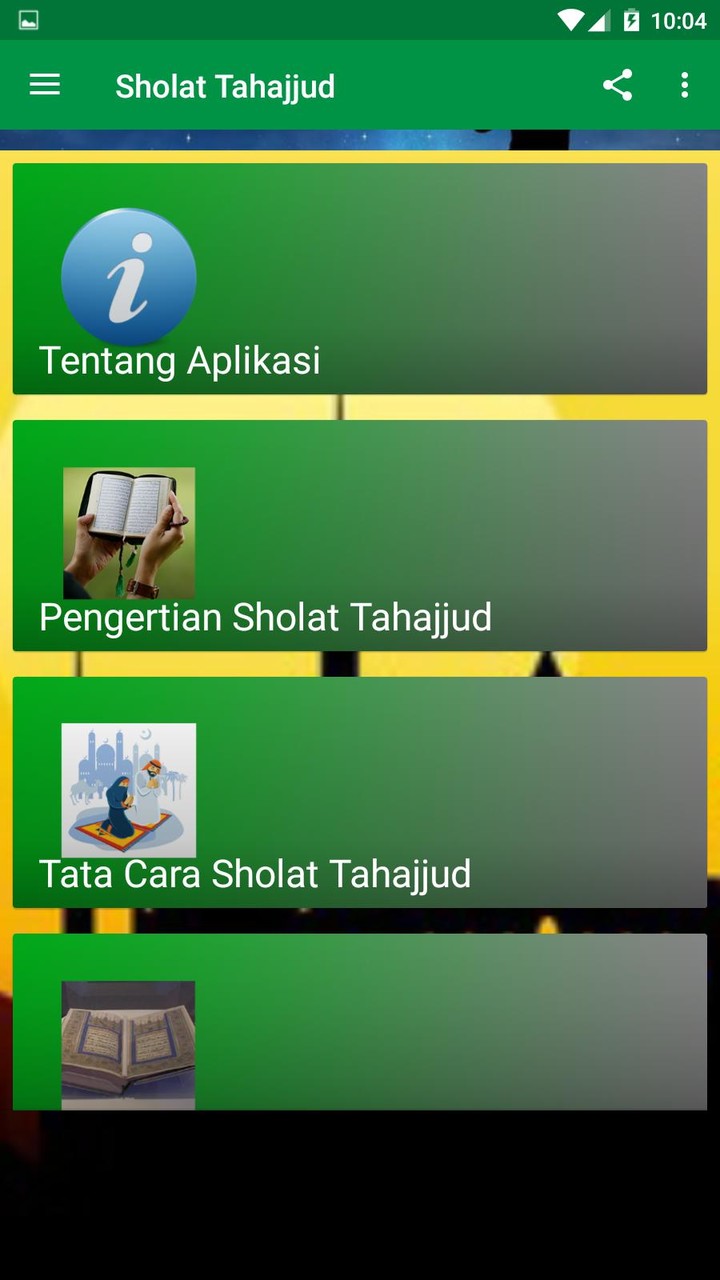This screenshot has width=720, height=1280.
Task: Open the Tentang Aplikasi section
Action: [x=360, y=278]
